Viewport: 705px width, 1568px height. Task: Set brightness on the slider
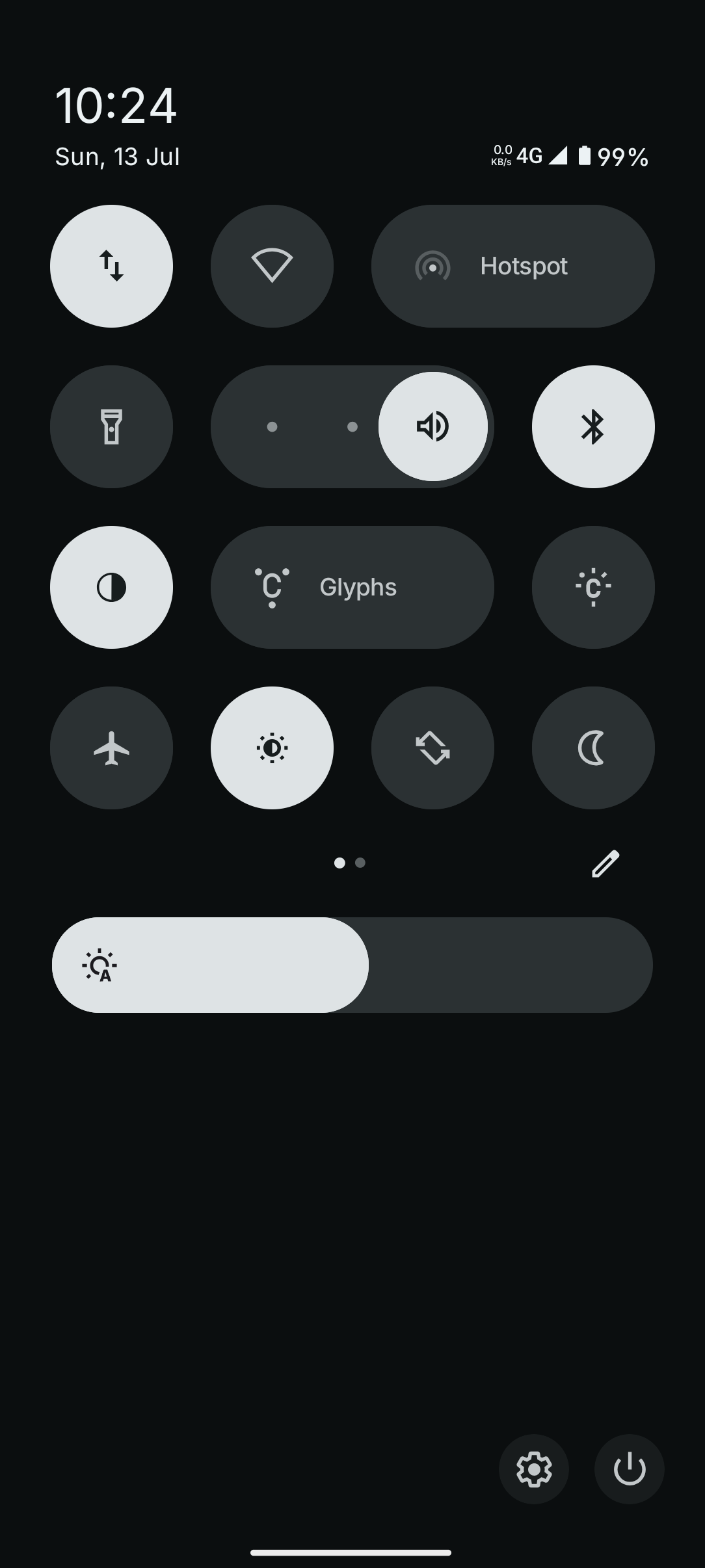click(352, 965)
